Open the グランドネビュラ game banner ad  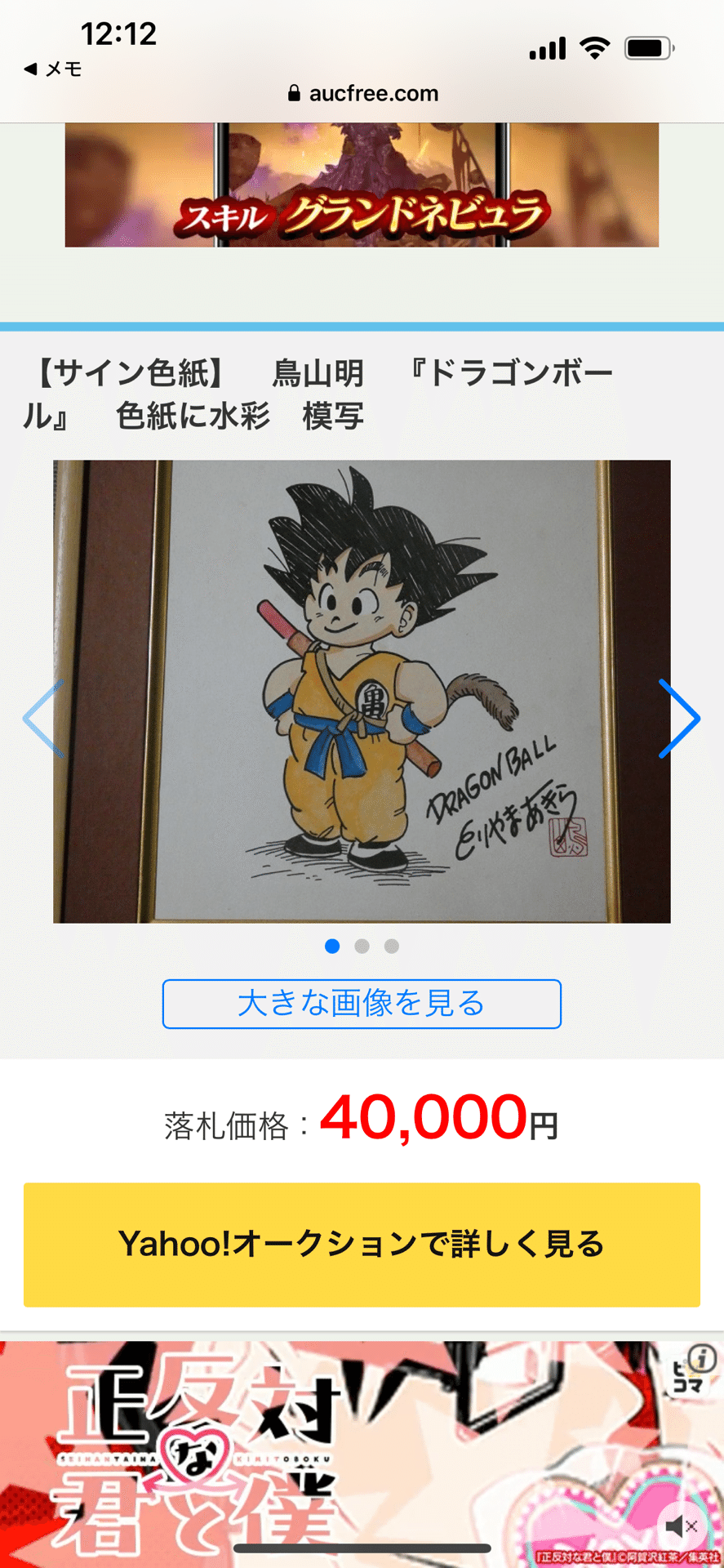tap(362, 186)
